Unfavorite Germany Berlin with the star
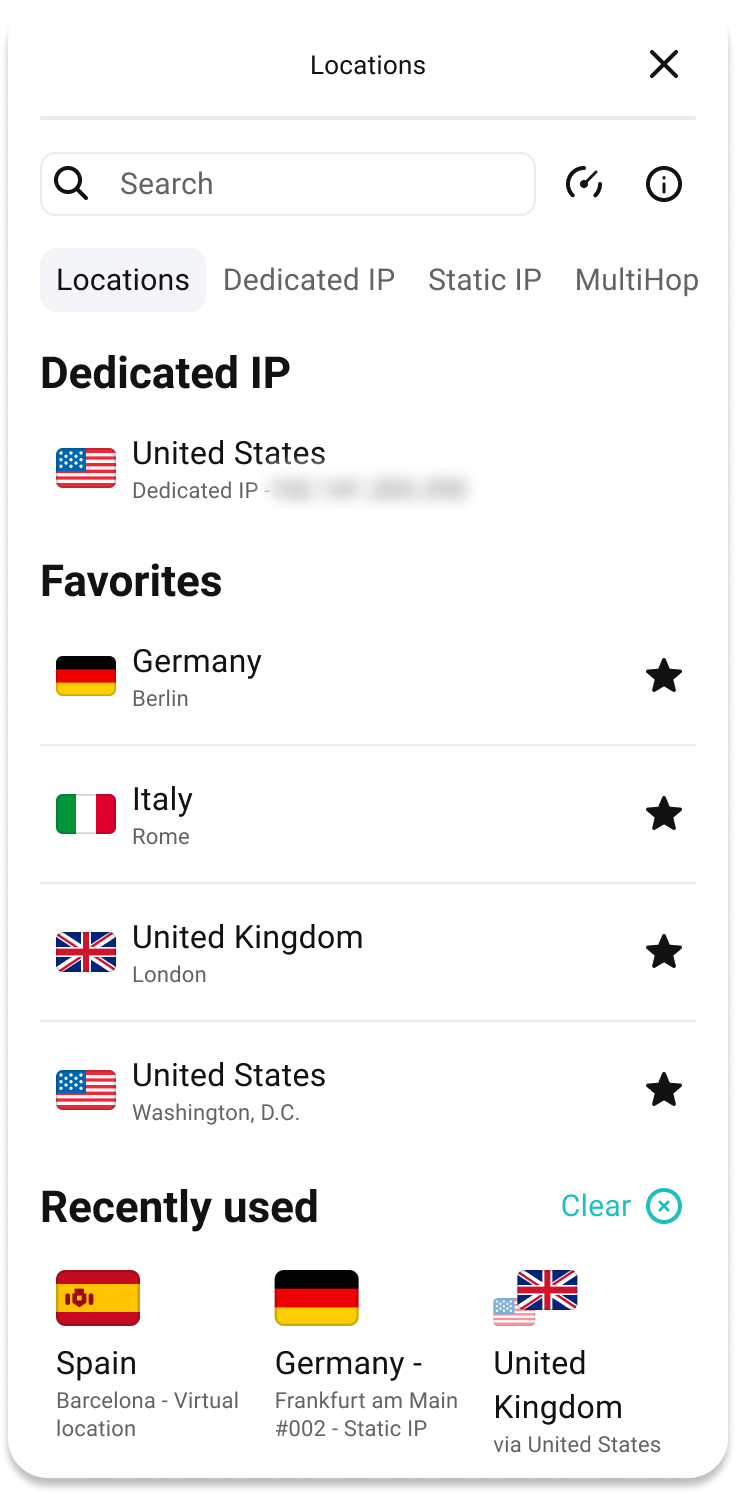 (x=664, y=677)
